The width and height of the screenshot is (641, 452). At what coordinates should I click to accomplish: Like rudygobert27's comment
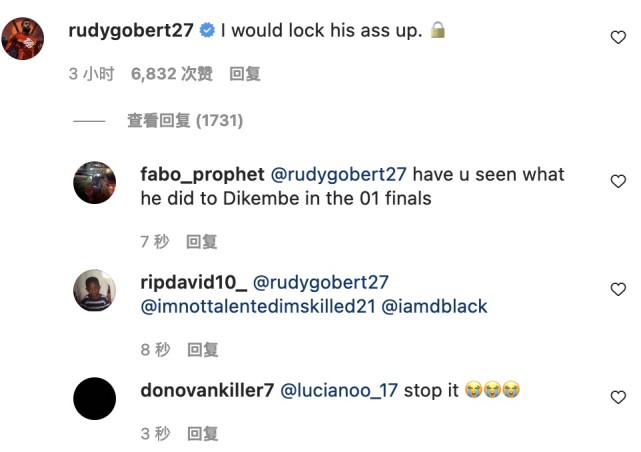point(618,37)
